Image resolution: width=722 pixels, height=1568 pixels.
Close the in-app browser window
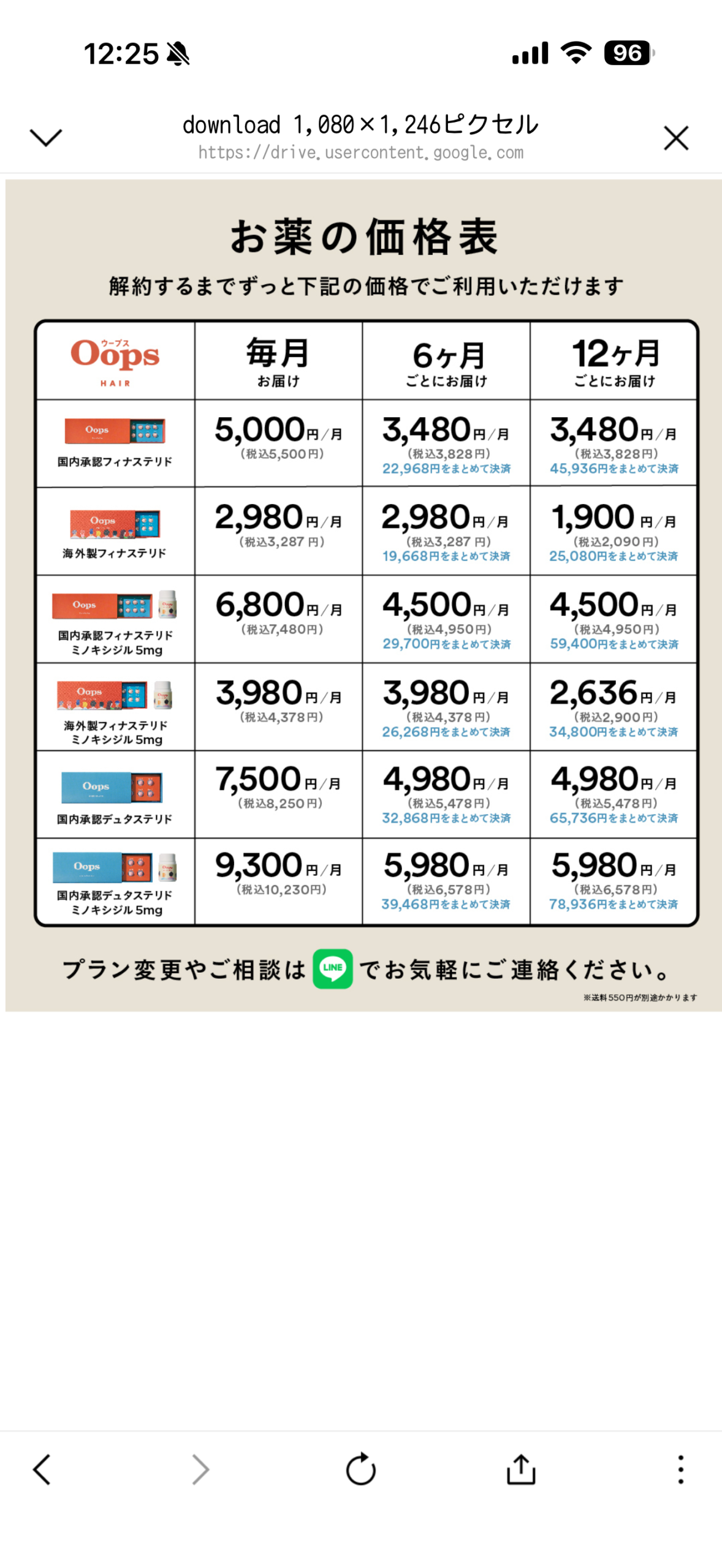pos(675,138)
